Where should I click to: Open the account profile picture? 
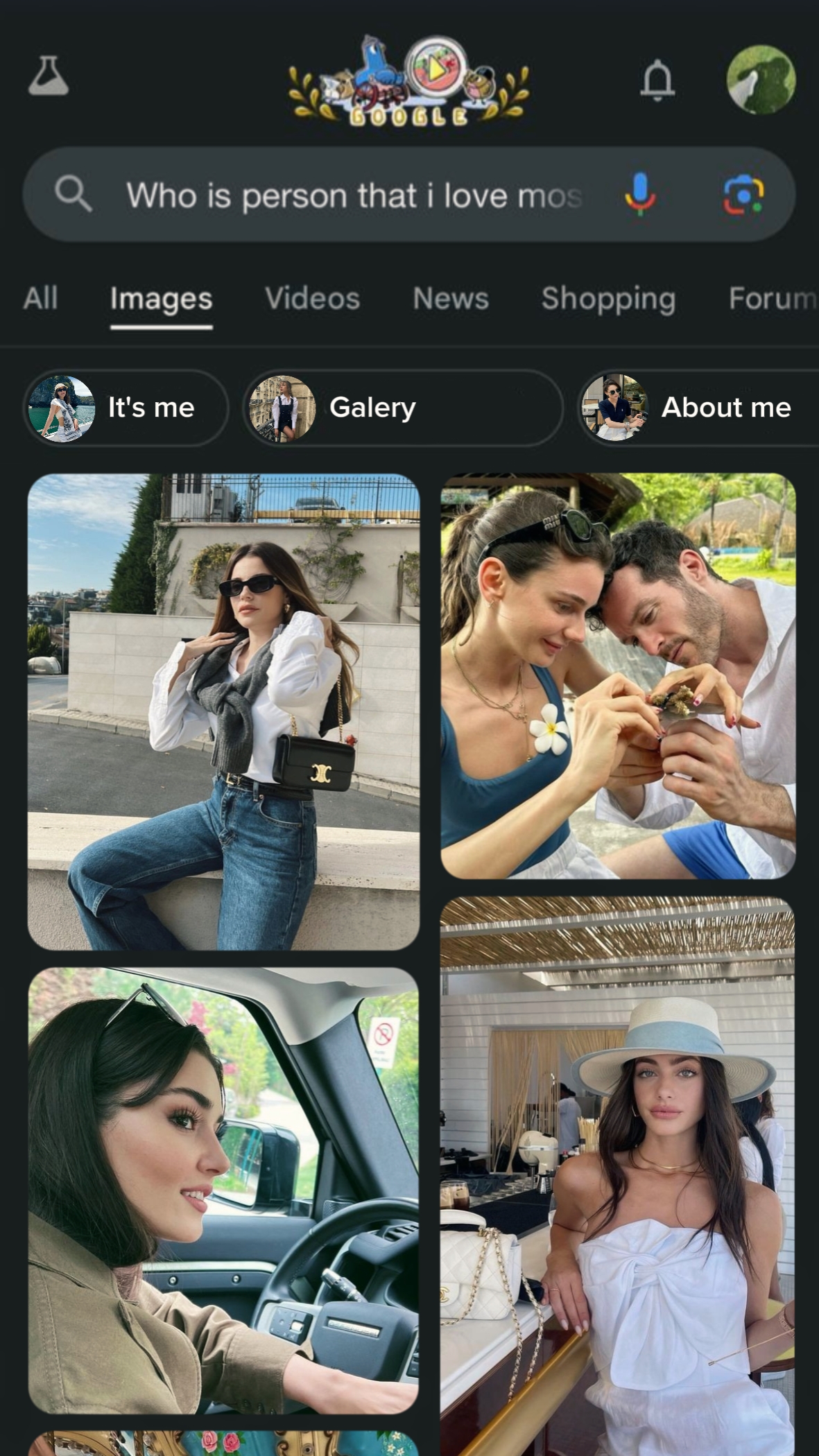click(761, 80)
